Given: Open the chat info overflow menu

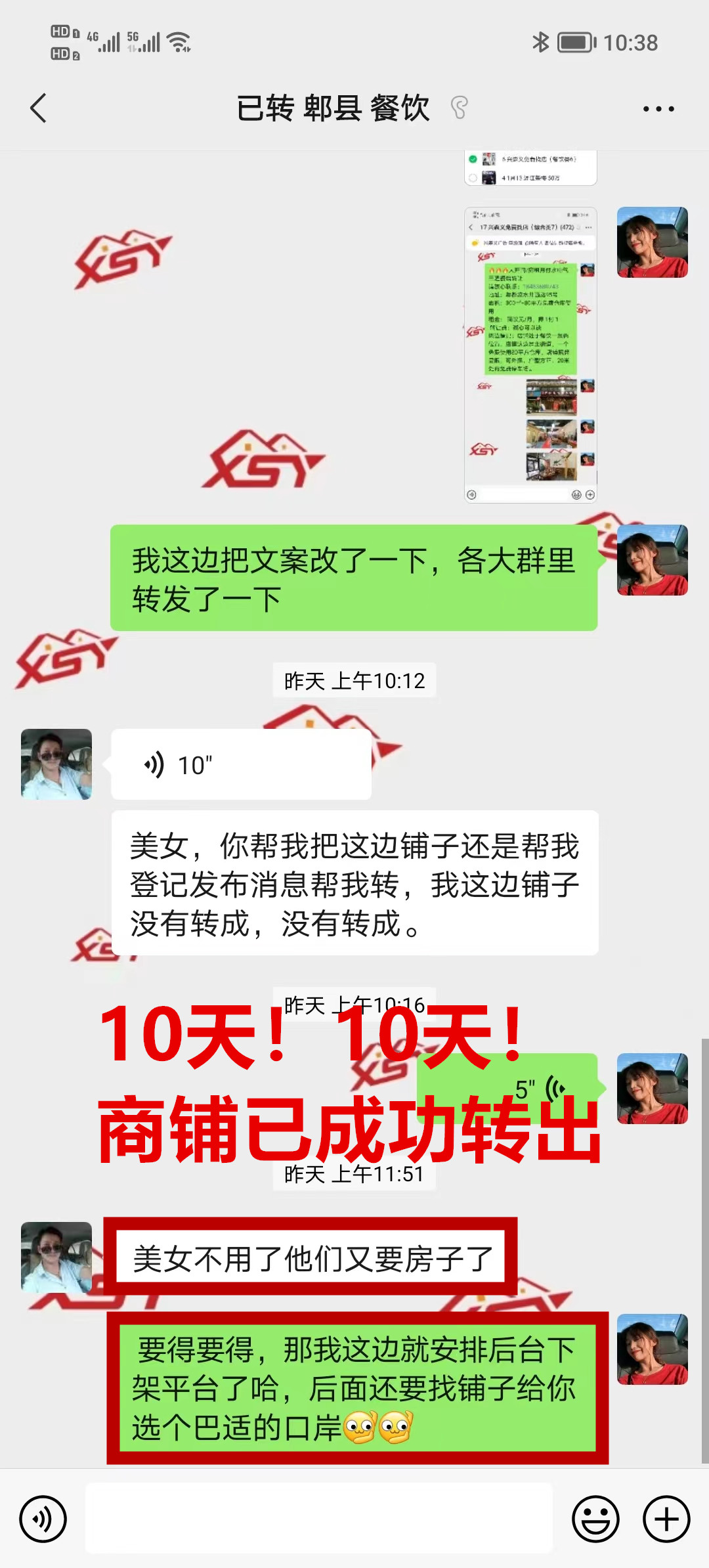Looking at the screenshot, I should point(658,109).
